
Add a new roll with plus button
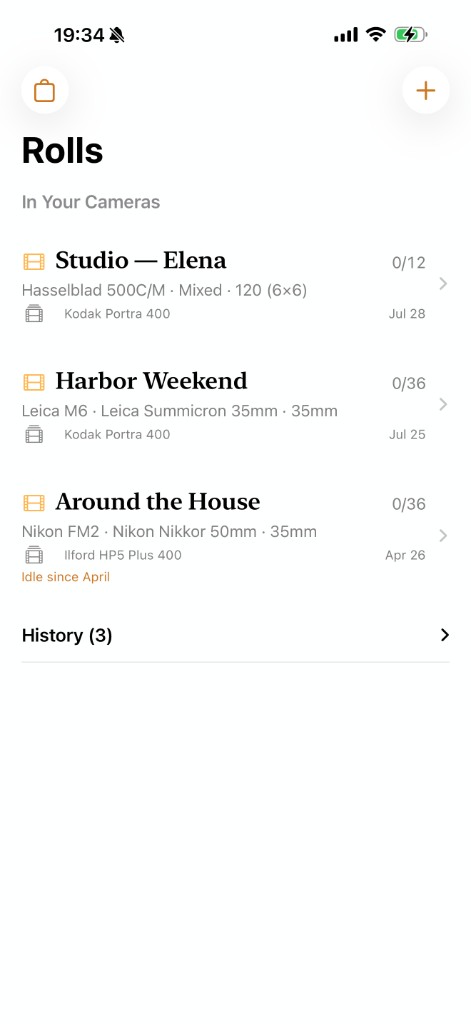(426, 90)
